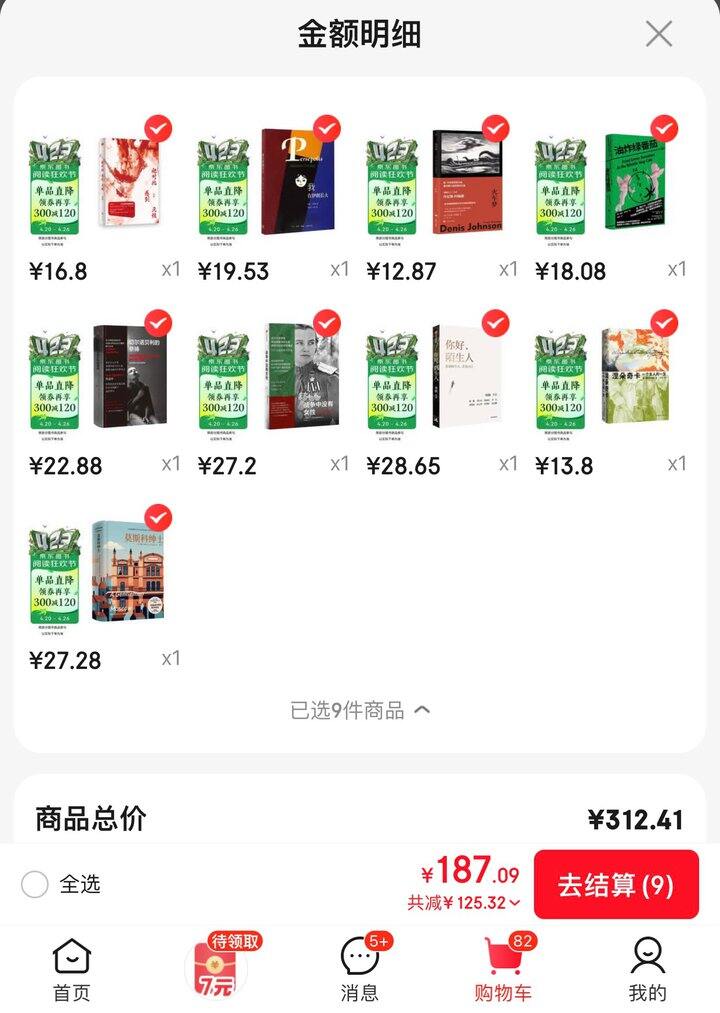Open the 我的 profile tab

647,970
